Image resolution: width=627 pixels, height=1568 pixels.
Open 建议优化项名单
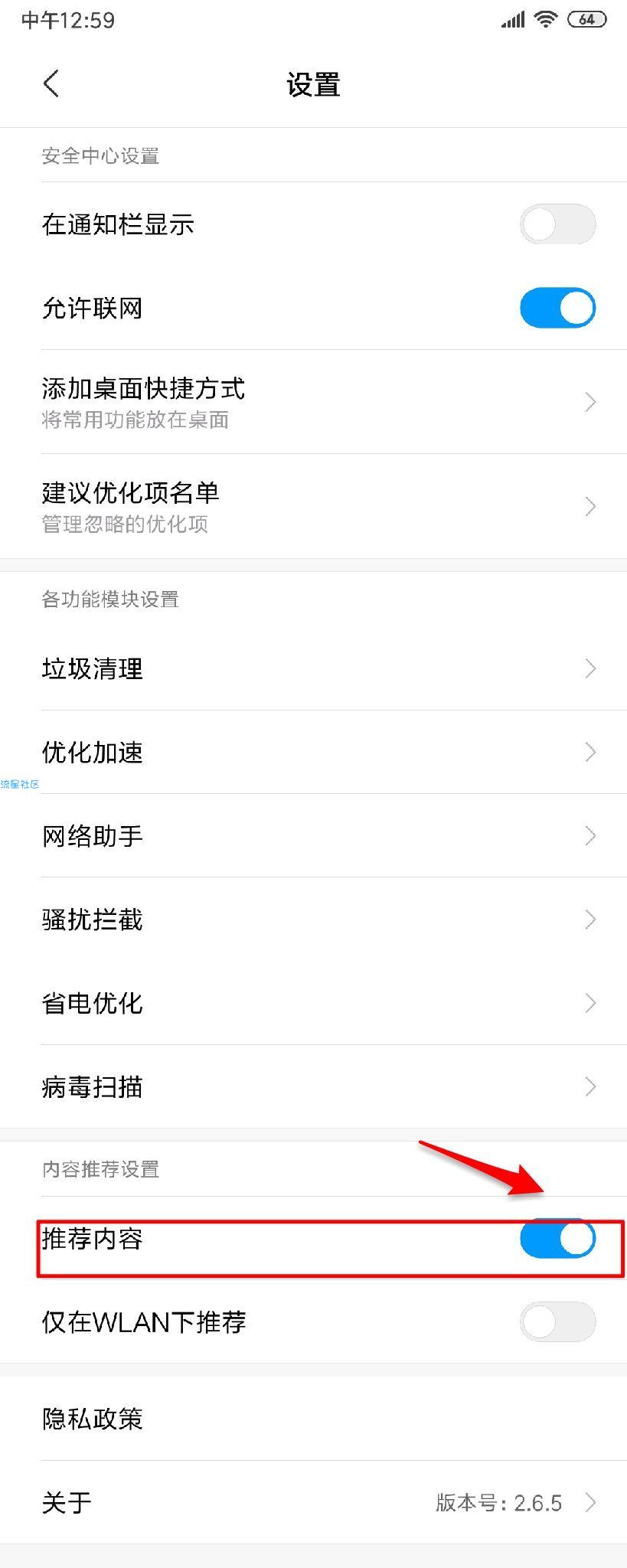(x=314, y=506)
